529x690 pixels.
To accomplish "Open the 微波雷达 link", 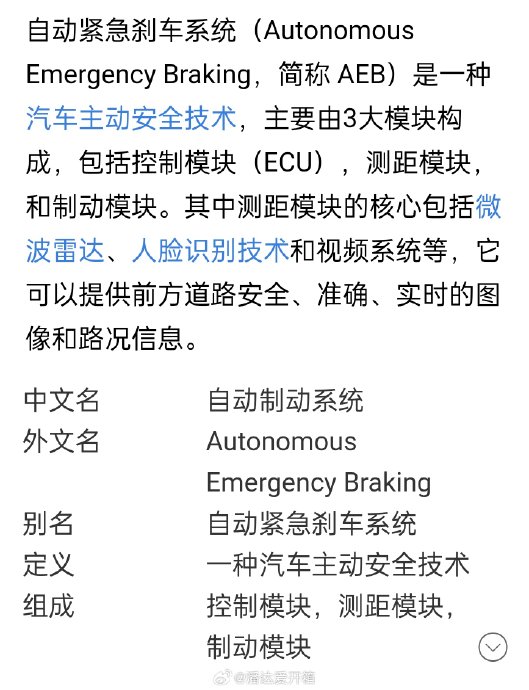I will tap(65, 250).
